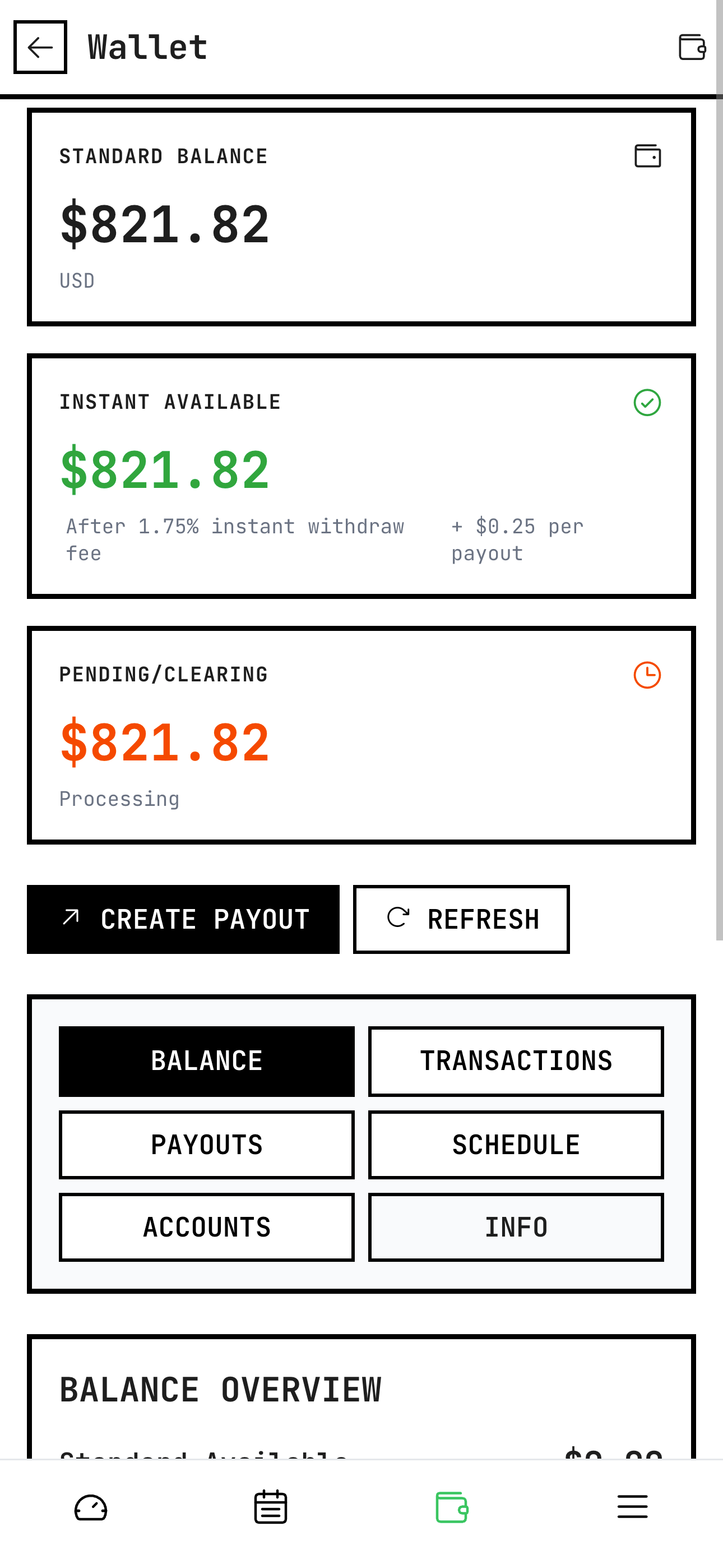Screen dimensions: 723x1568
Task: Select the Schedule tab
Action: click(x=516, y=1143)
